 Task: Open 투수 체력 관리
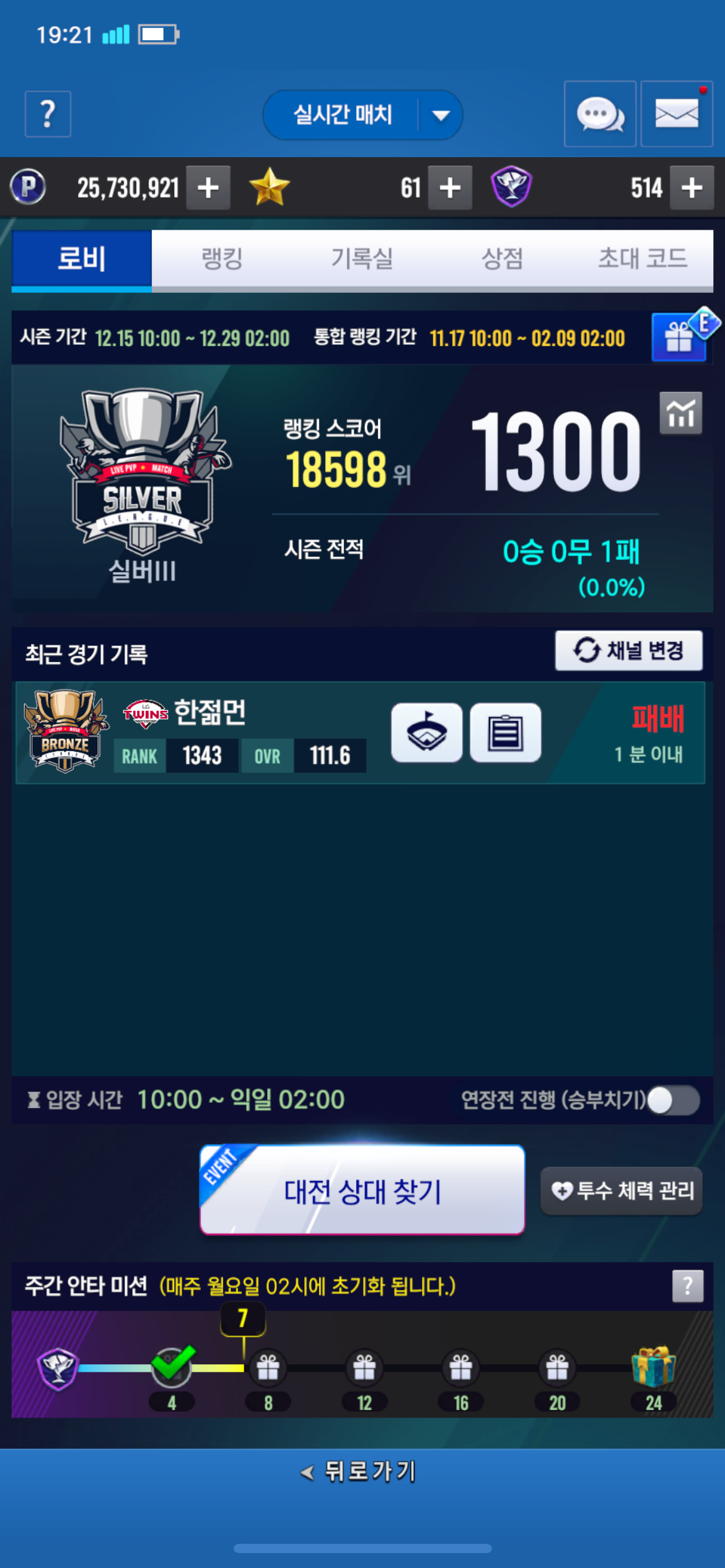coord(621,1190)
